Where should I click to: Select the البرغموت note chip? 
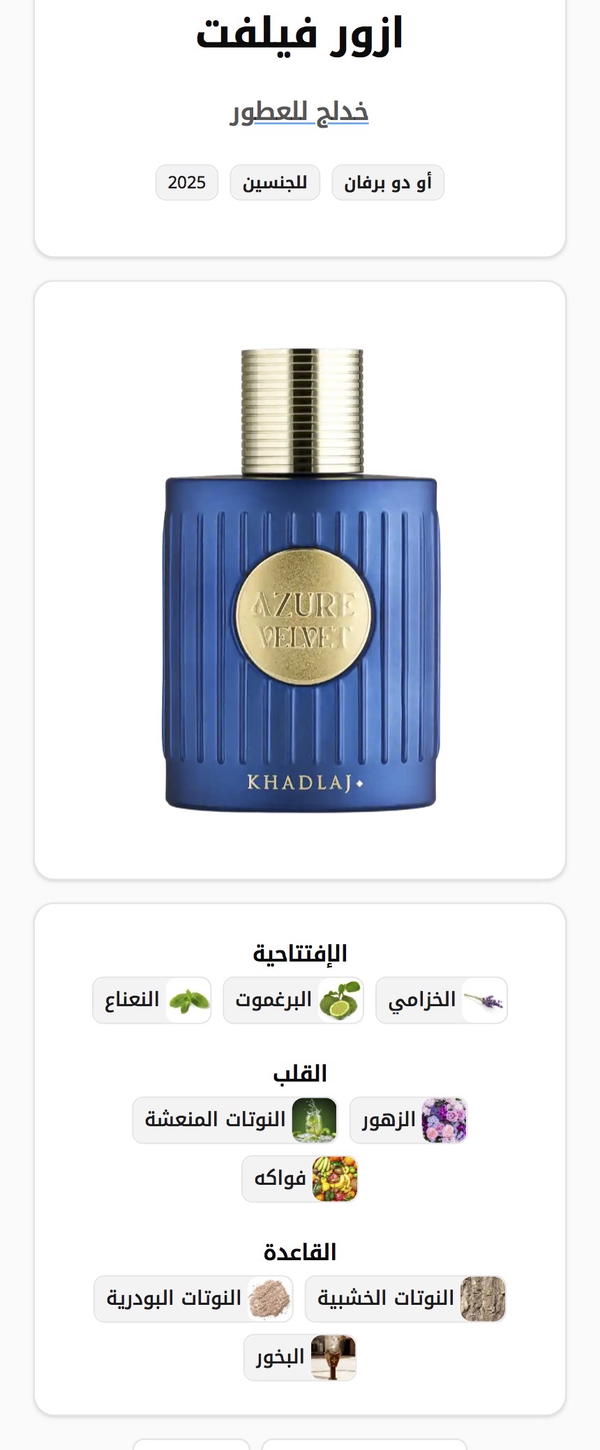coord(293,1000)
